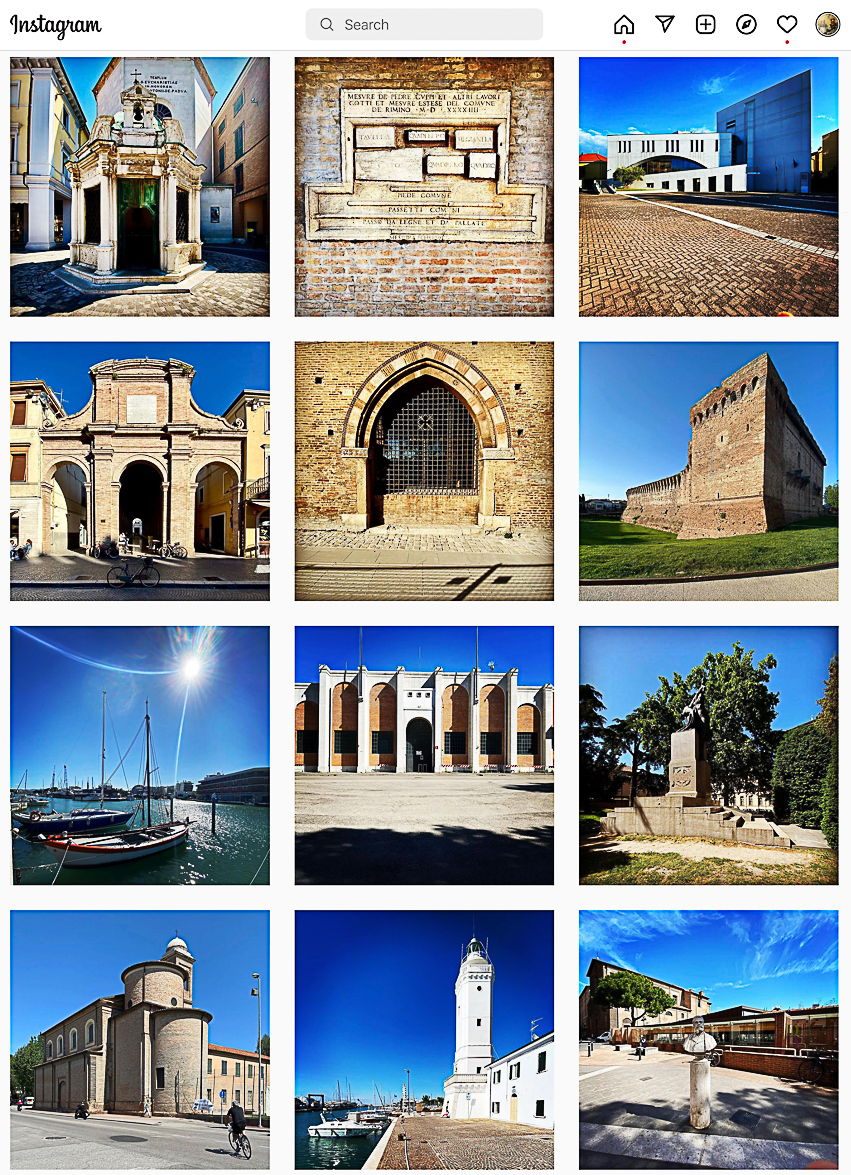Tap the Search field

(424, 25)
